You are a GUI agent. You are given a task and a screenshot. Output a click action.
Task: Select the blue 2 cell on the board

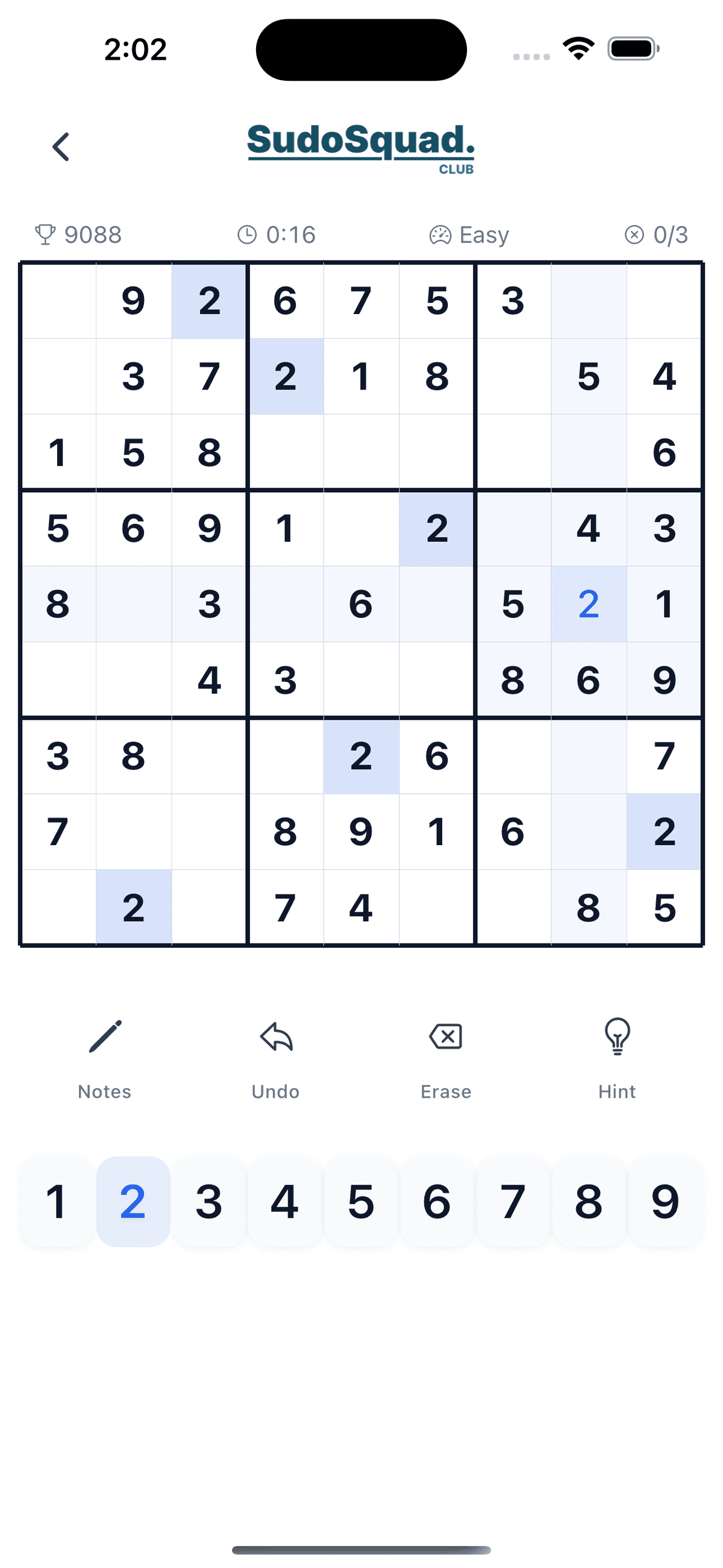[589, 604]
